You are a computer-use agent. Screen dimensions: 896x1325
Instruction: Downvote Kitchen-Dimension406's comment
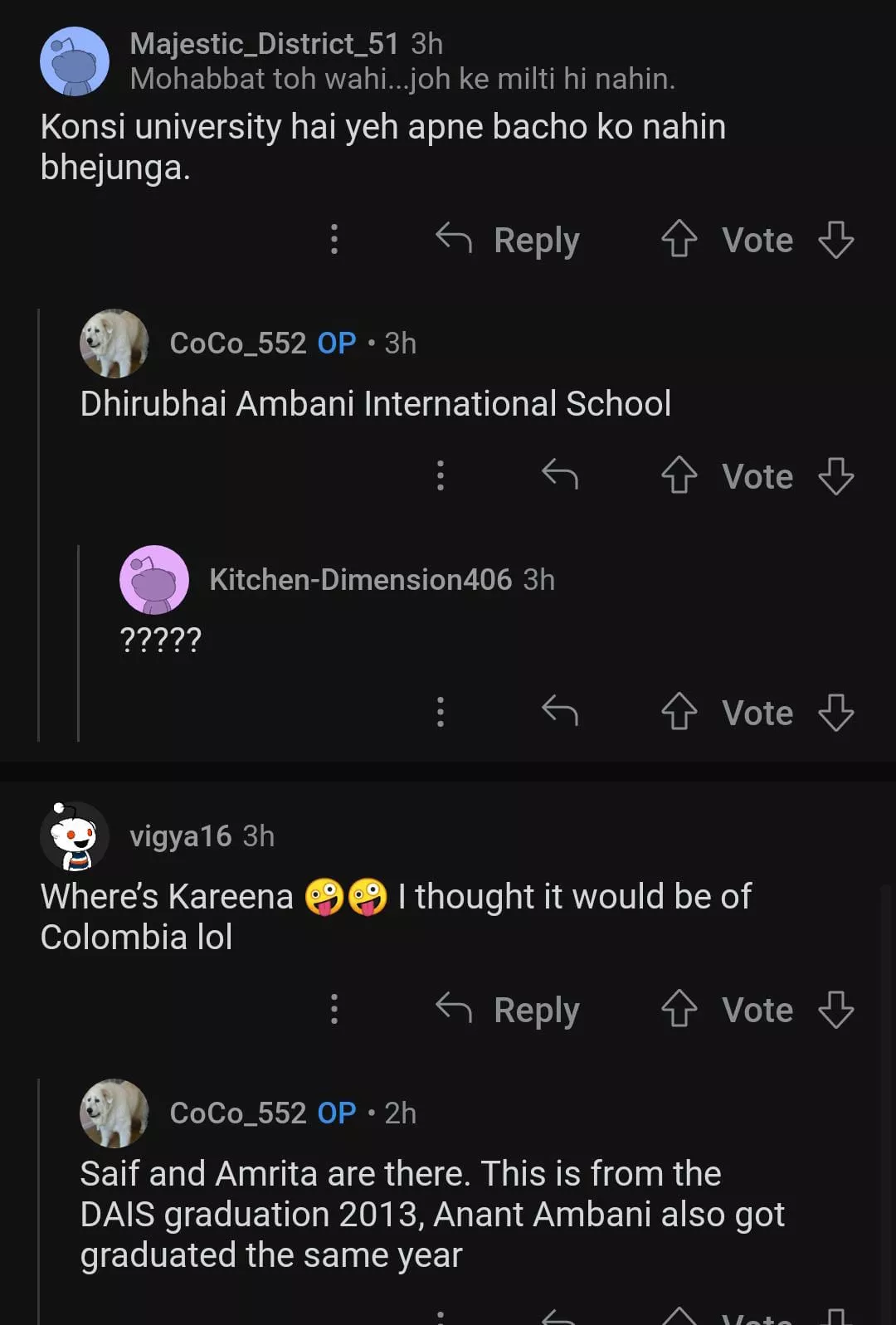(x=835, y=712)
